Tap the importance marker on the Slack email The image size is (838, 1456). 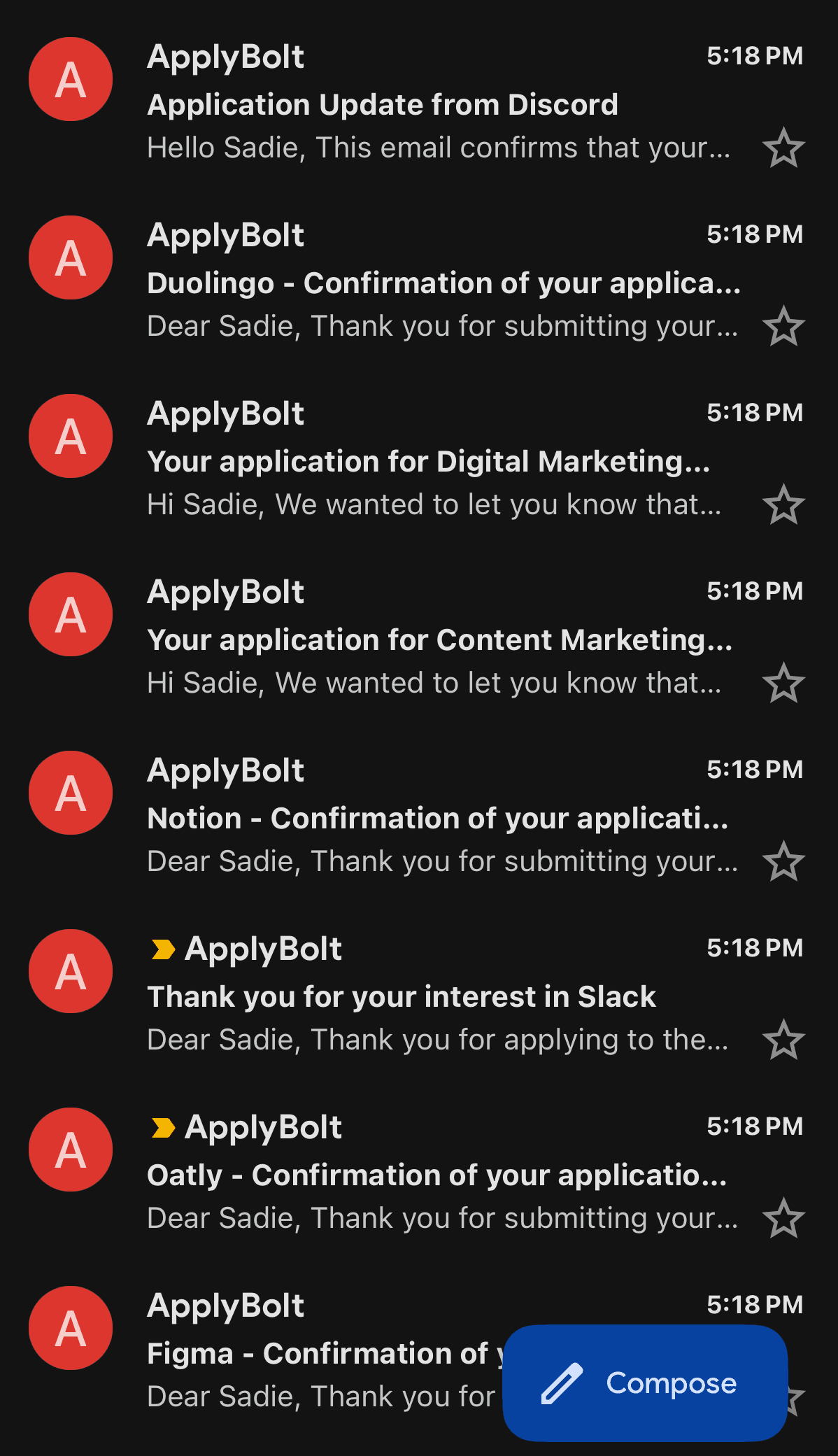point(162,949)
